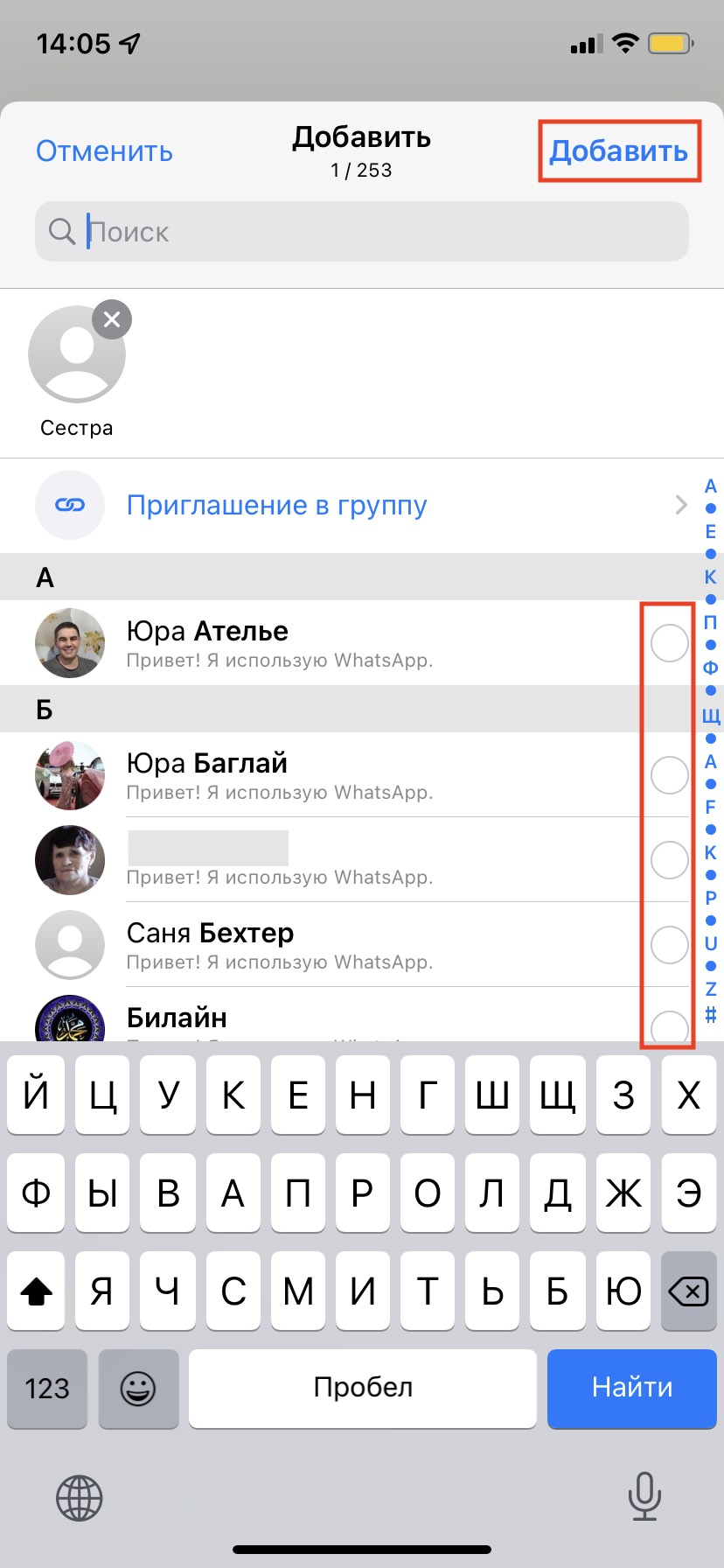Select the Билайн contact
Screen dimensions: 724x1568
pyautogui.click(x=669, y=1025)
